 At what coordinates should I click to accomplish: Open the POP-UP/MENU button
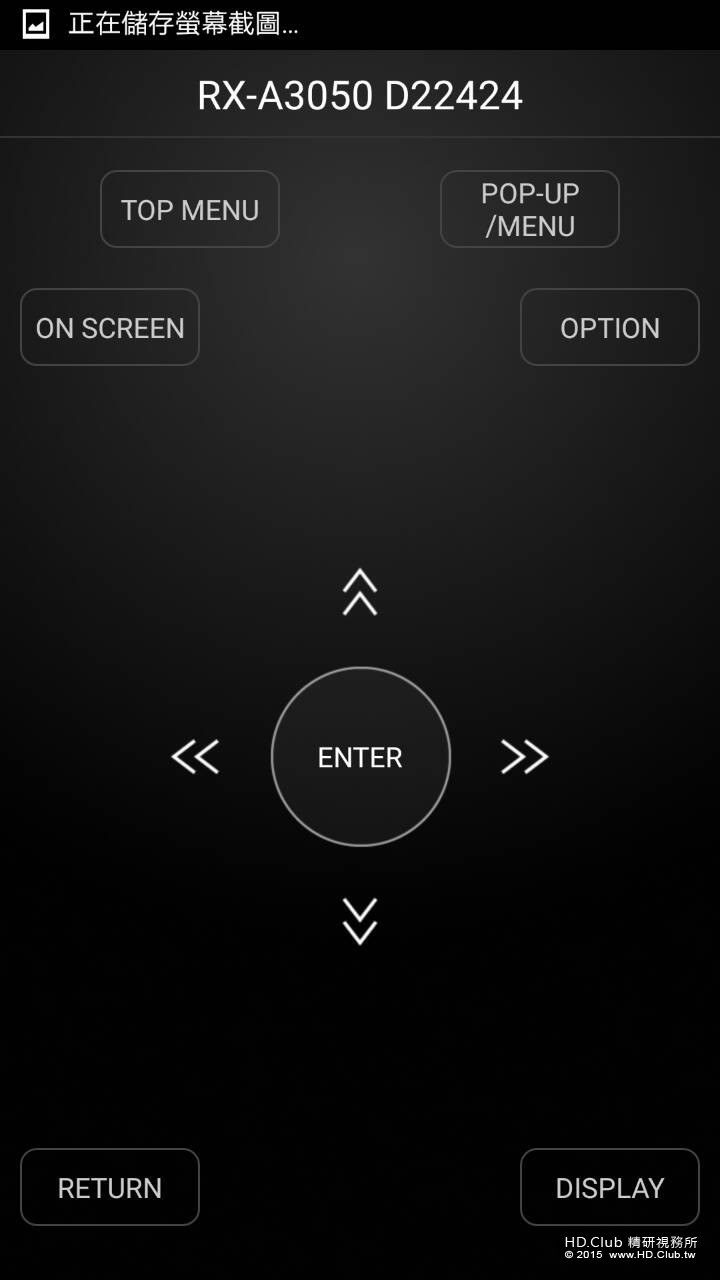[529, 209]
